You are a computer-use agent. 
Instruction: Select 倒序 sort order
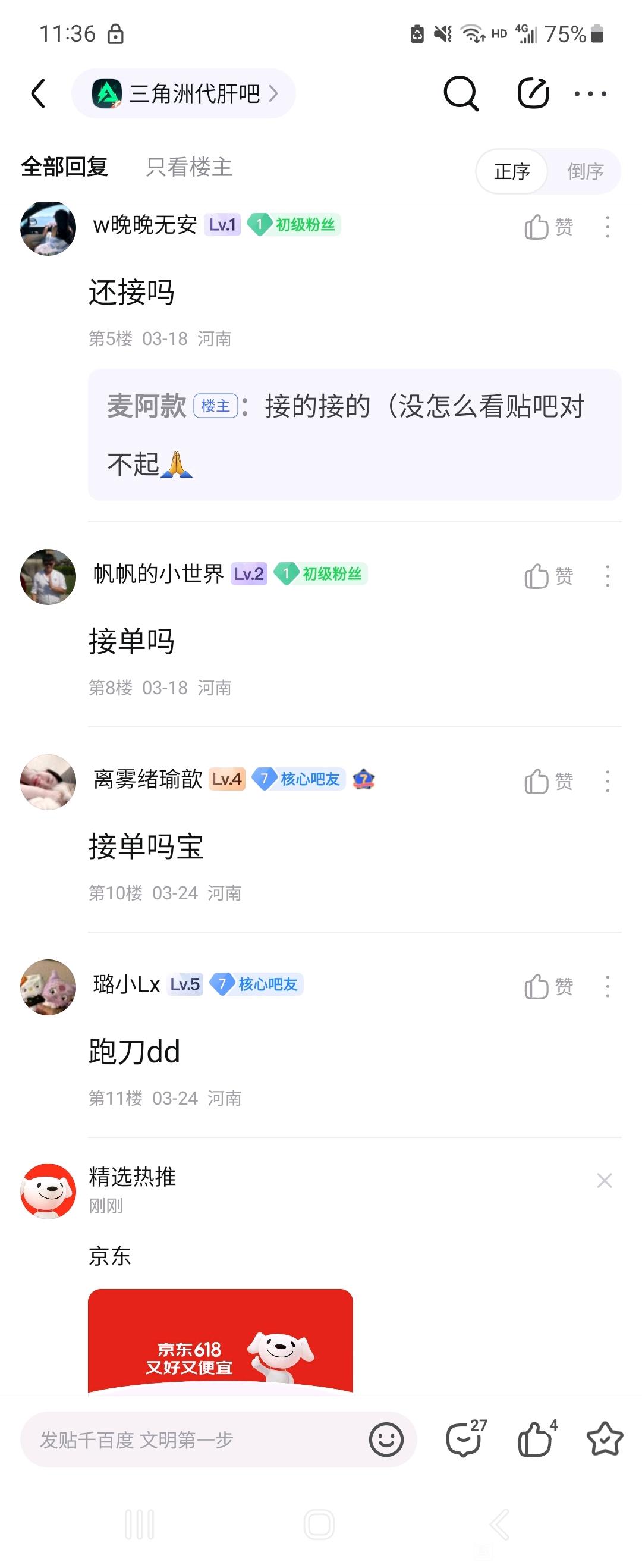(x=585, y=172)
